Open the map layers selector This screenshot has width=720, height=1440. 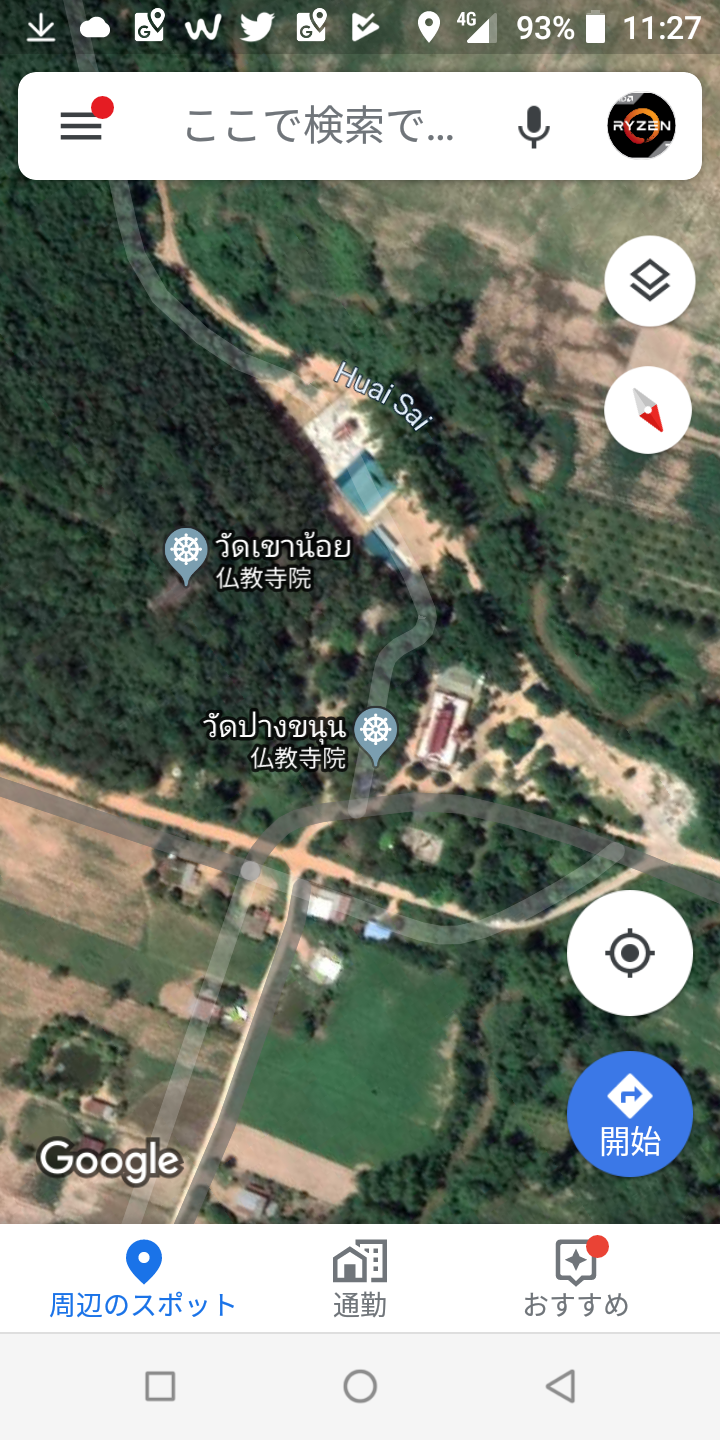pyautogui.click(x=649, y=281)
